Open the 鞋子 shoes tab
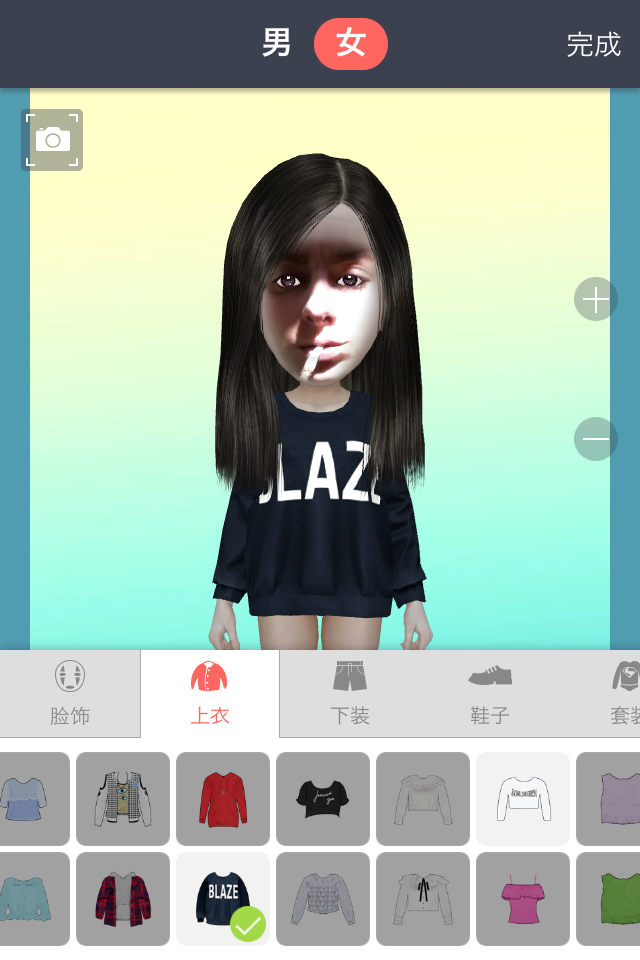This screenshot has width=640, height=960. pyautogui.click(x=490, y=693)
